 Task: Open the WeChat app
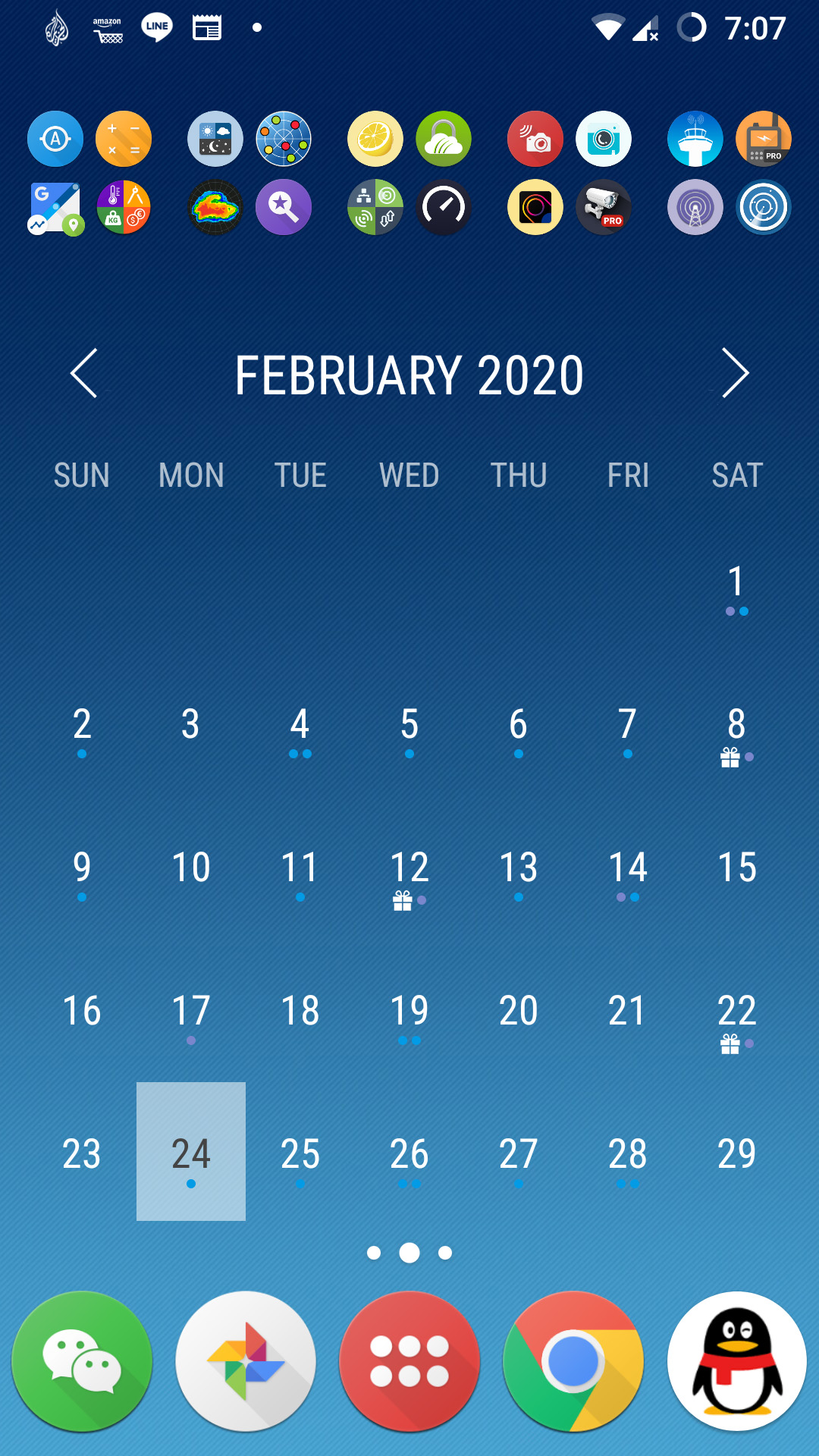(82, 1361)
